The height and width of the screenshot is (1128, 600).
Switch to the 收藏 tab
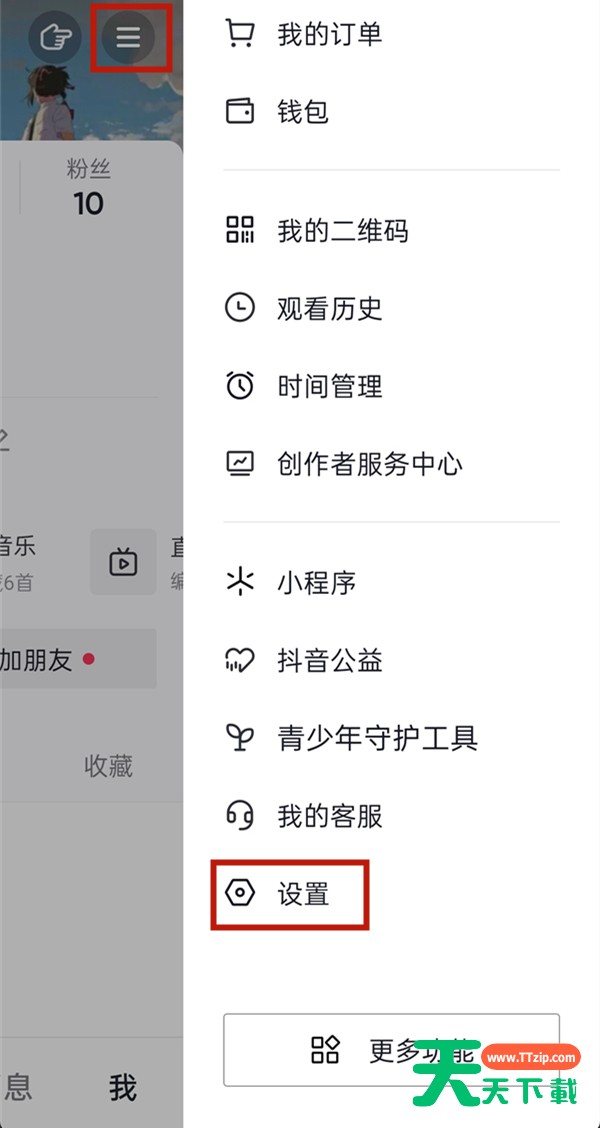(x=109, y=766)
